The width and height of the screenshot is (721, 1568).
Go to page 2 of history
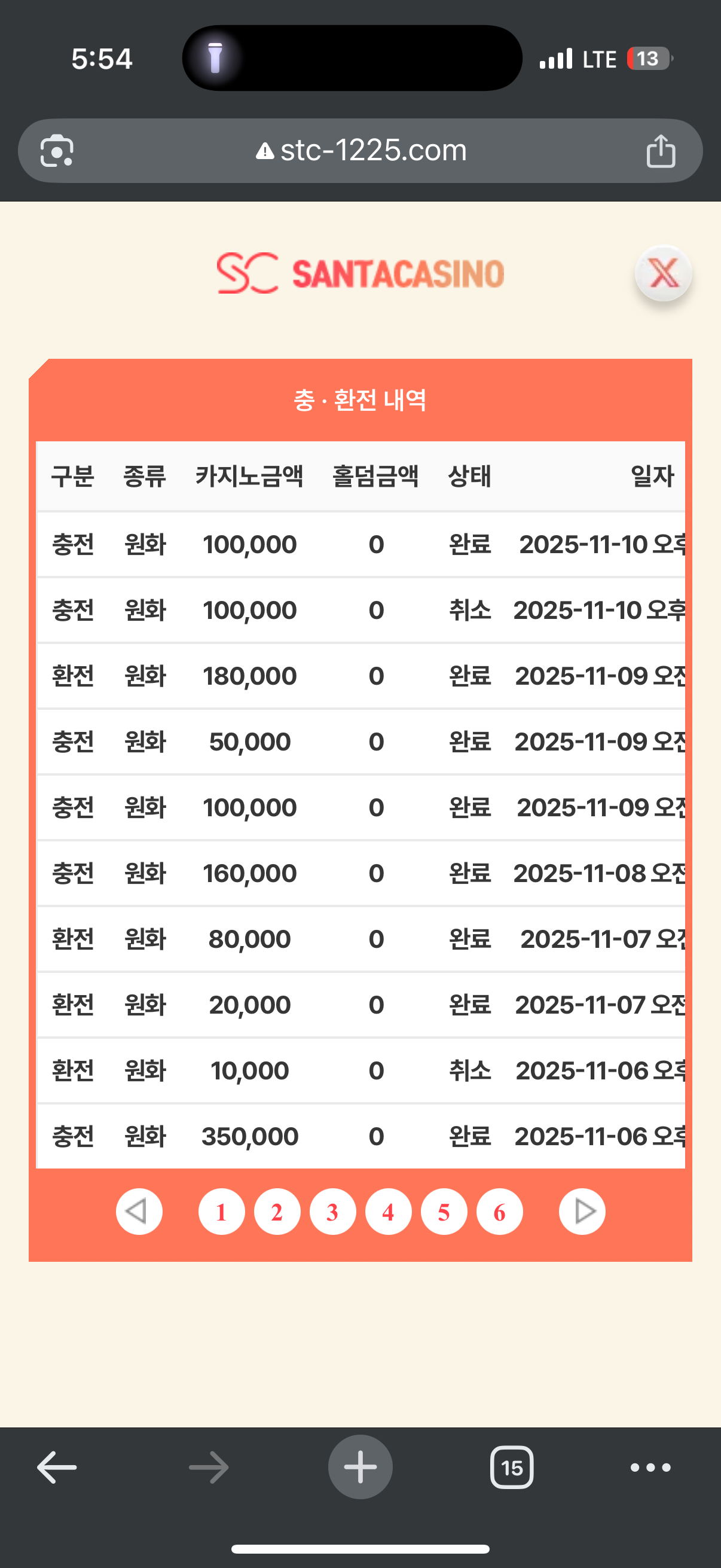[277, 1212]
